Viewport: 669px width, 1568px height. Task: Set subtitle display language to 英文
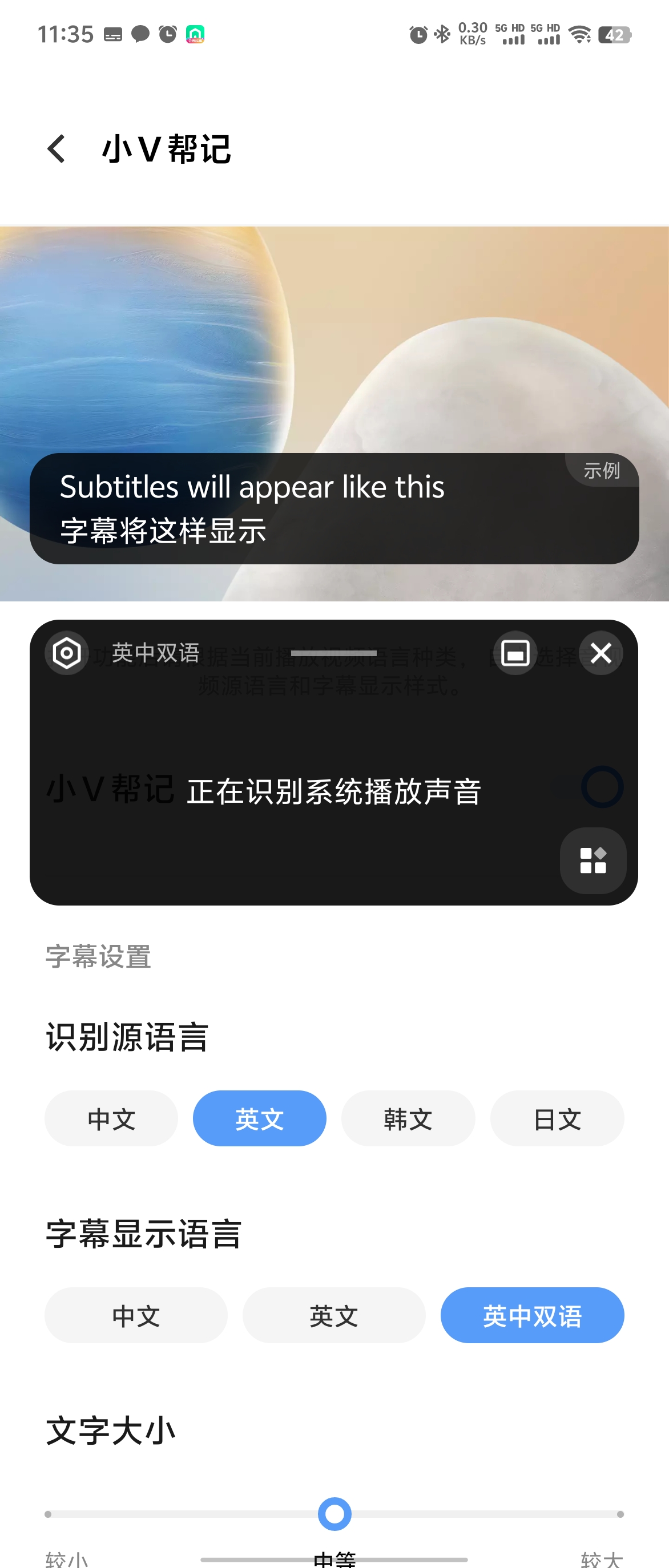333,1315
